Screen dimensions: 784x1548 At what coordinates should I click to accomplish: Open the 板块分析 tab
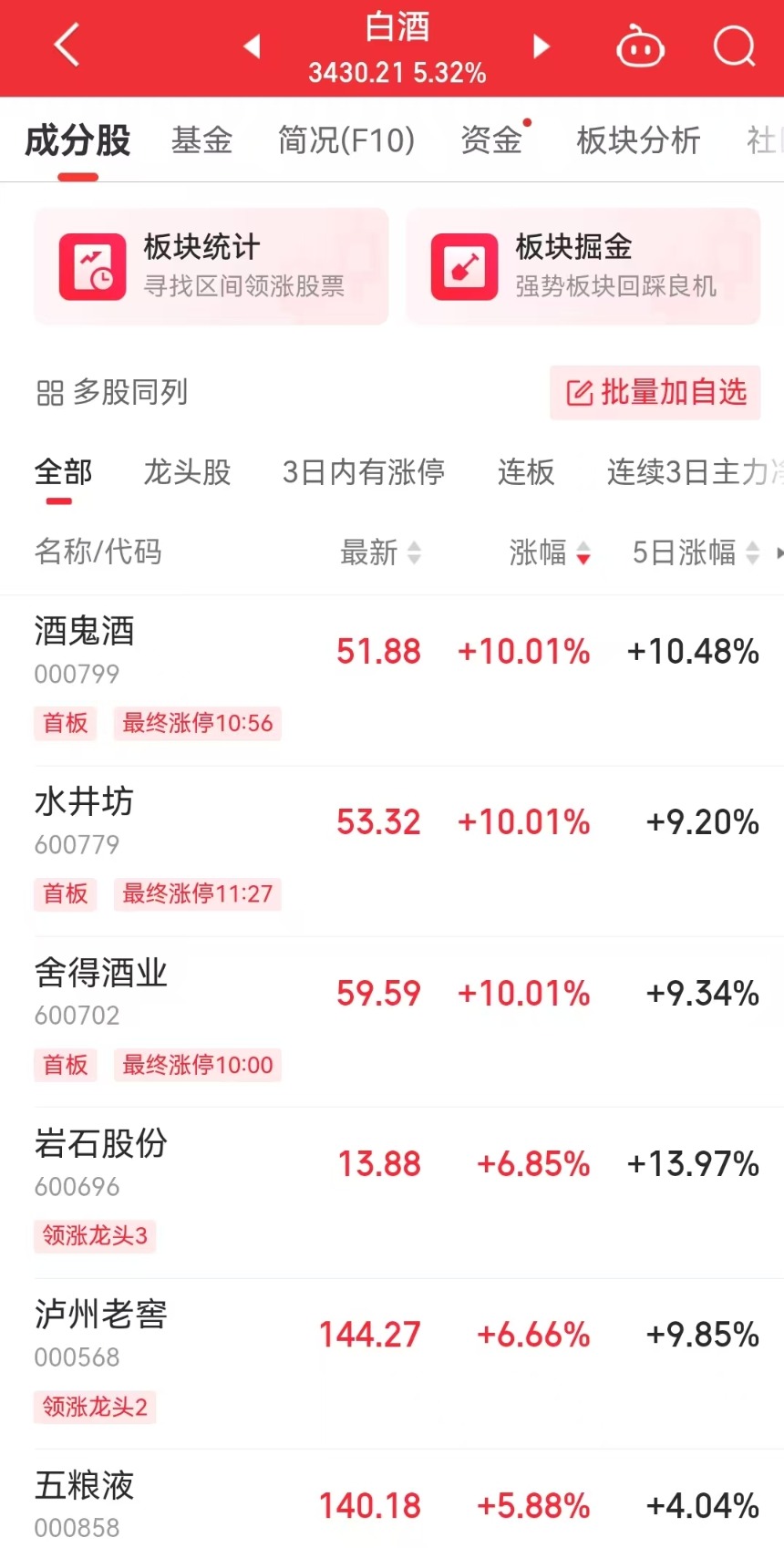point(638,141)
